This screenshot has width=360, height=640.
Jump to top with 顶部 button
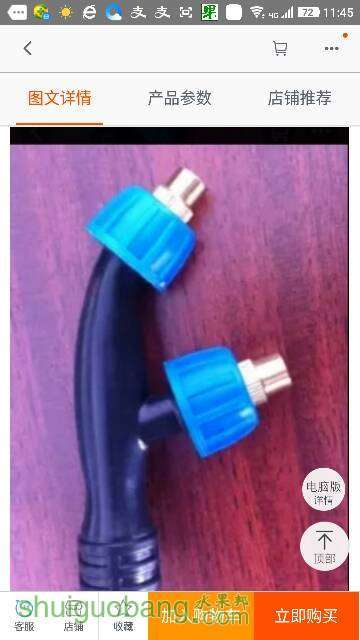(x=324, y=547)
